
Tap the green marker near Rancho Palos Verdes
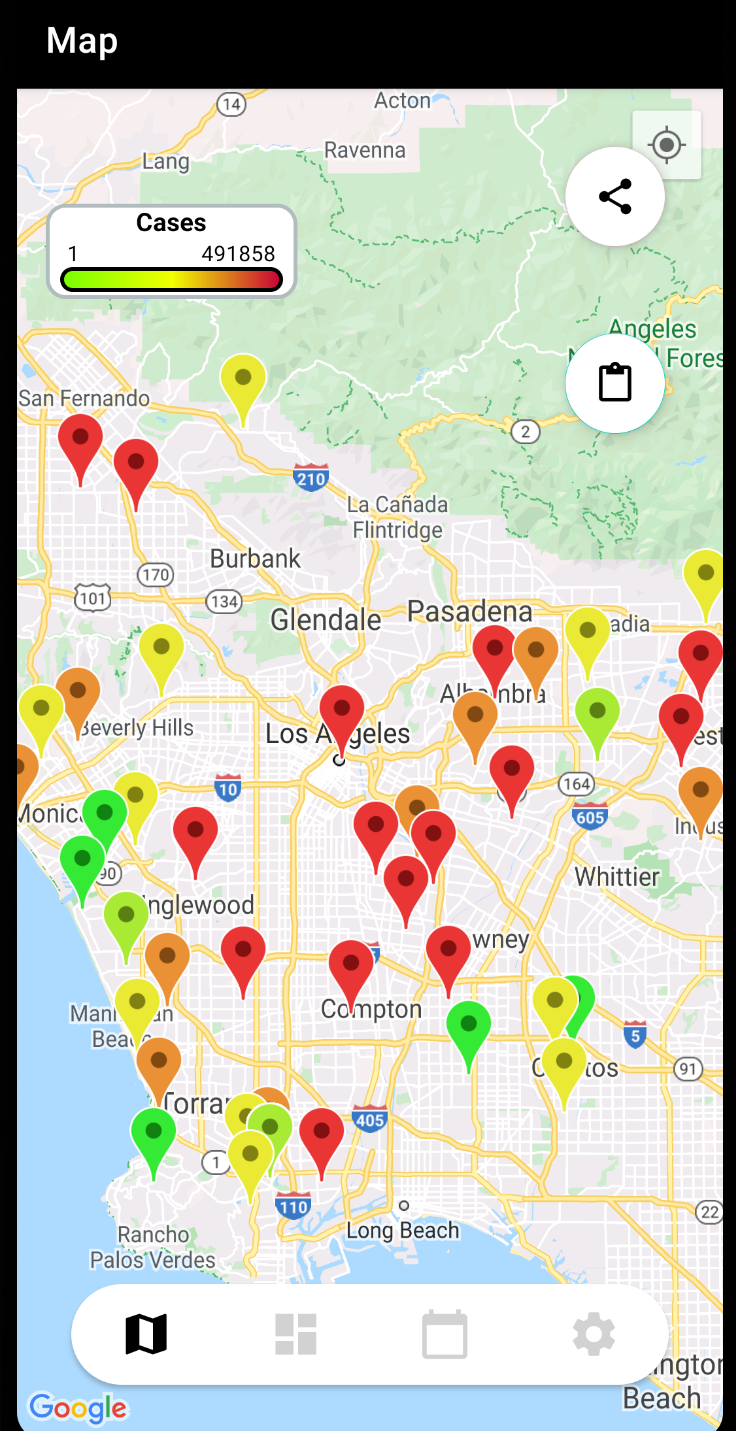coord(153,1136)
